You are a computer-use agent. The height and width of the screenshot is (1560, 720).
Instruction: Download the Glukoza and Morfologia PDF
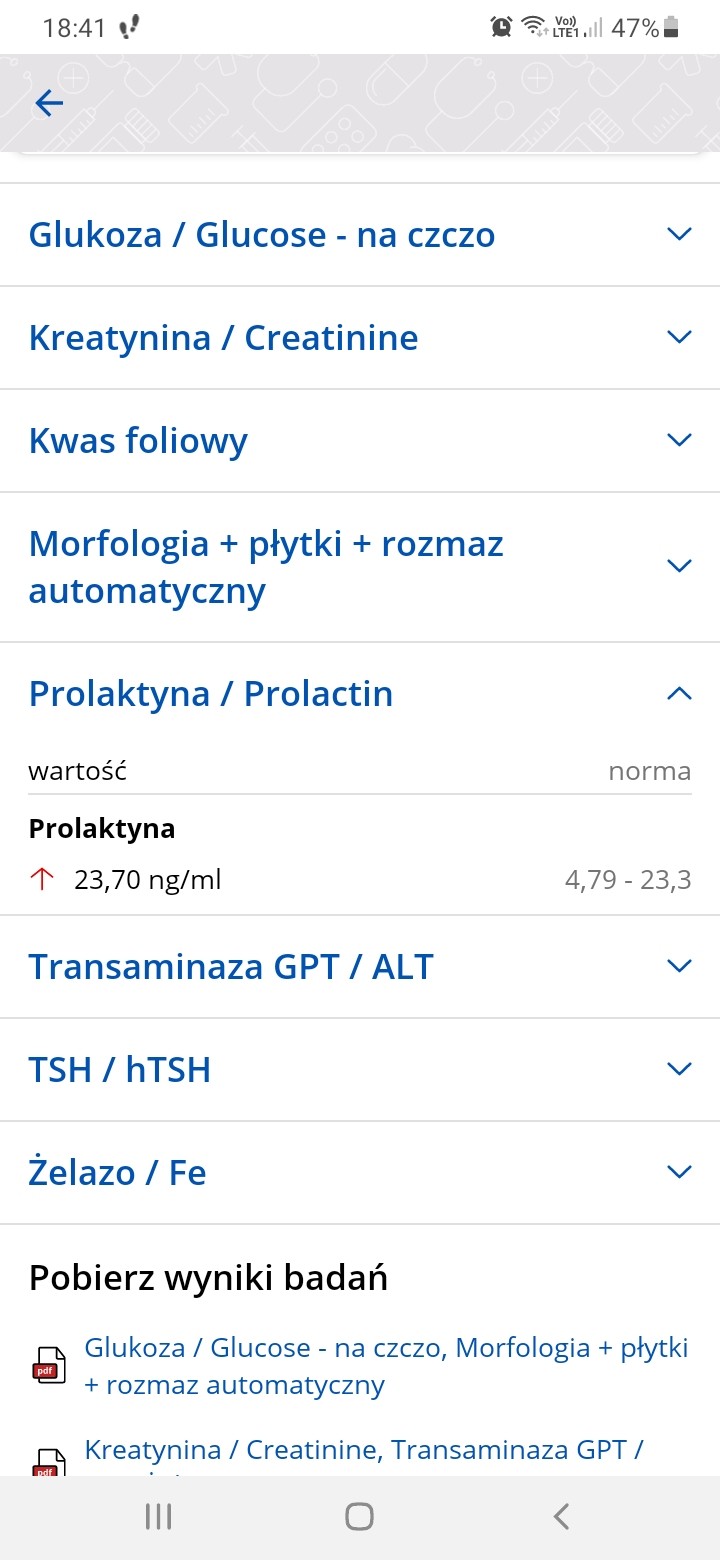click(386, 1366)
